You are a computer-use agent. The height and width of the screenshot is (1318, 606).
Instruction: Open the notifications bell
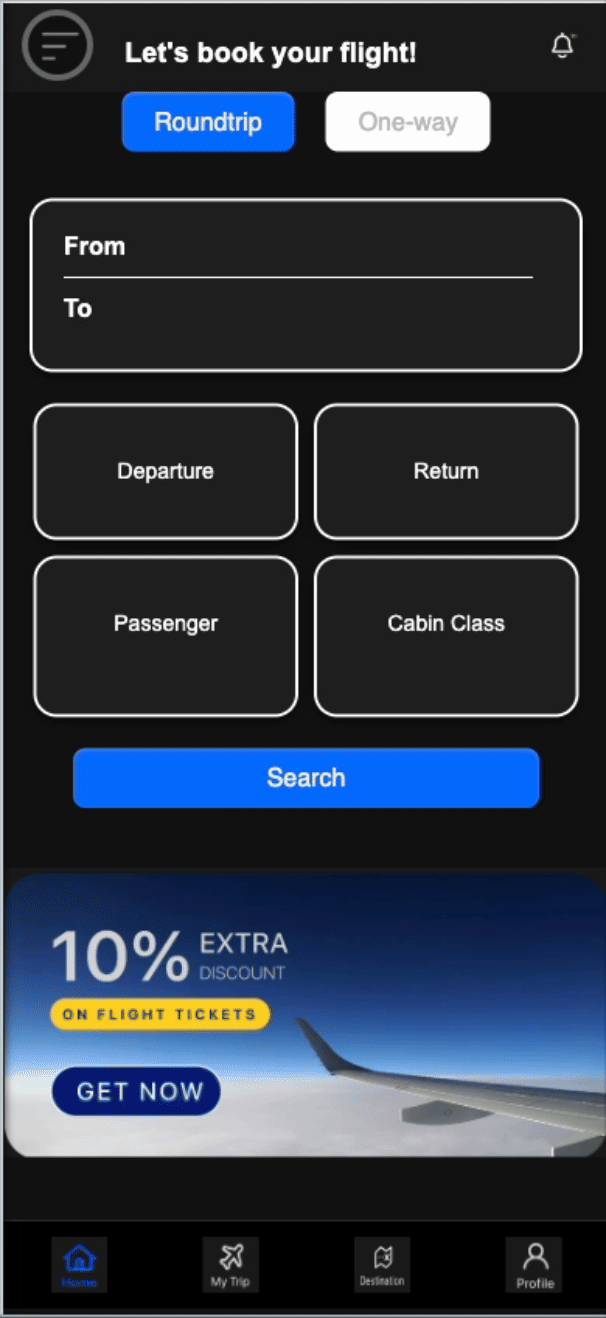[x=563, y=45]
